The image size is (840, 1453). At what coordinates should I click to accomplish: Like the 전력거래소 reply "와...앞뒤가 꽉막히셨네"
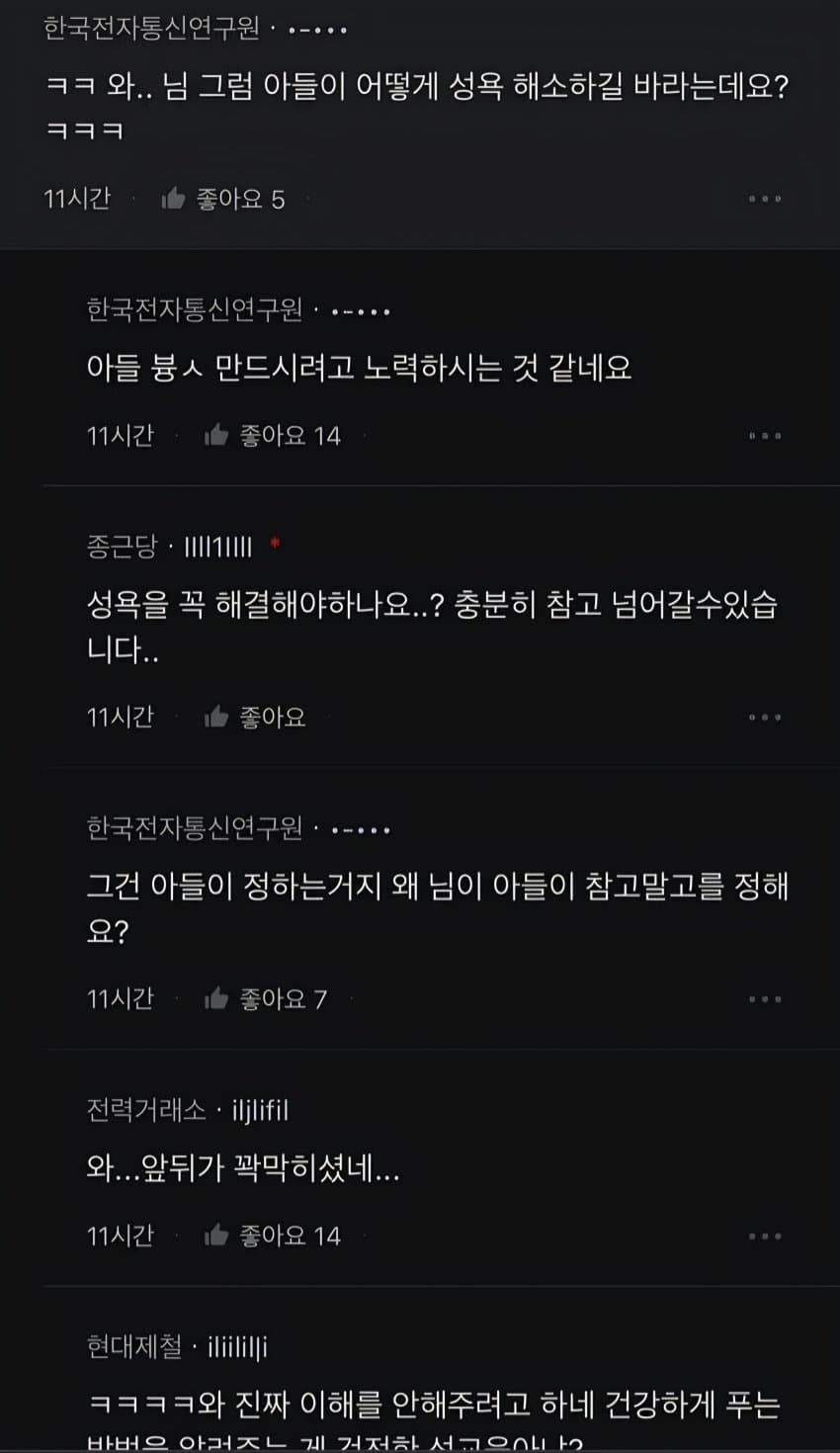click(217, 1236)
